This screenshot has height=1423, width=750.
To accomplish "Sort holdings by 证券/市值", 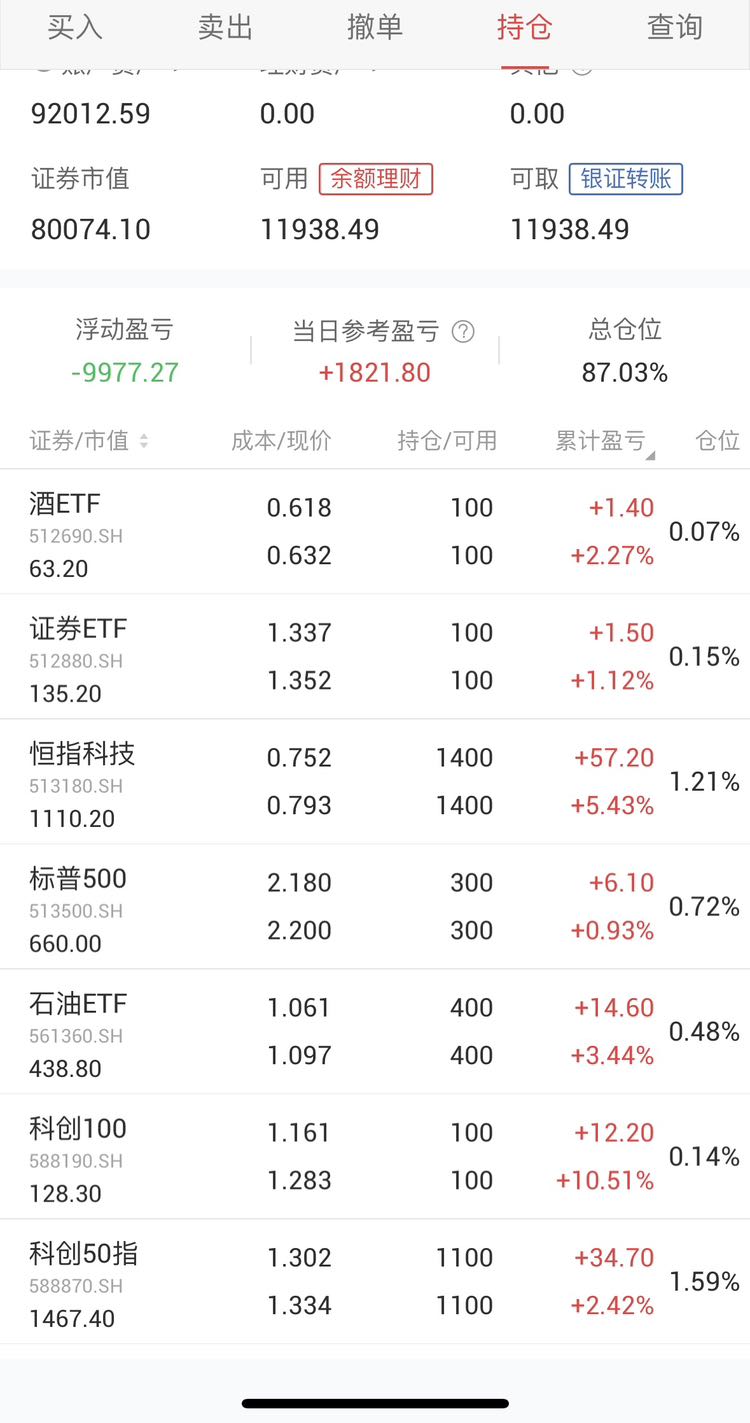I will (x=89, y=441).
